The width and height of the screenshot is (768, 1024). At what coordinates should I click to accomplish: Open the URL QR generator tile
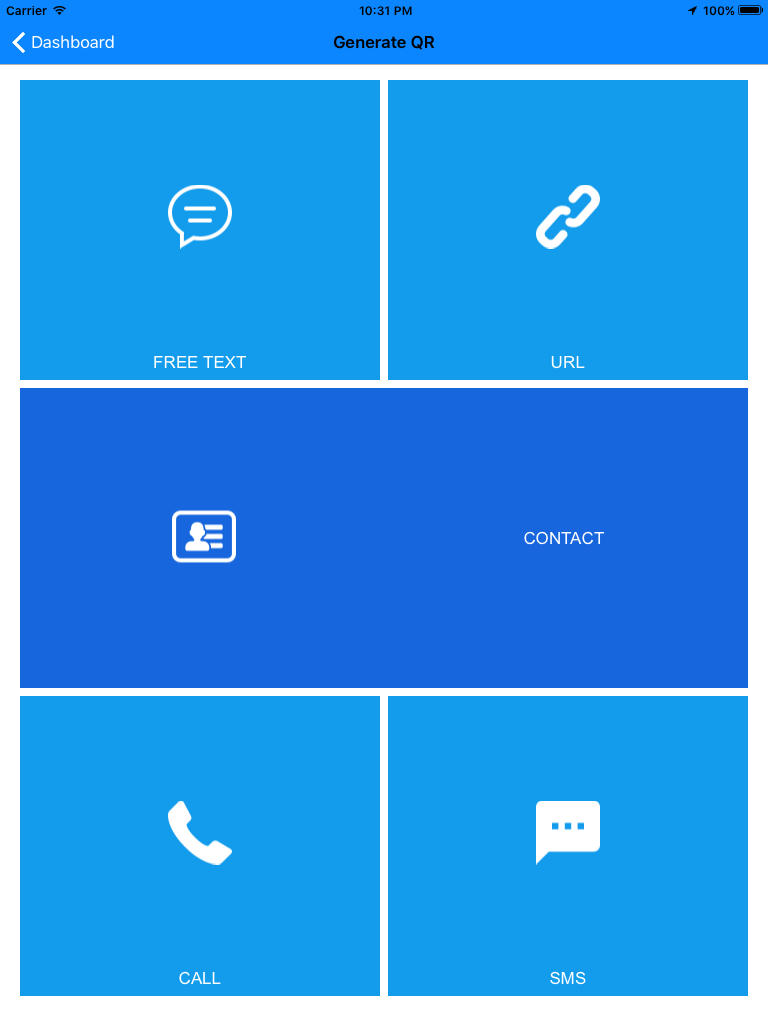[x=567, y=230]
